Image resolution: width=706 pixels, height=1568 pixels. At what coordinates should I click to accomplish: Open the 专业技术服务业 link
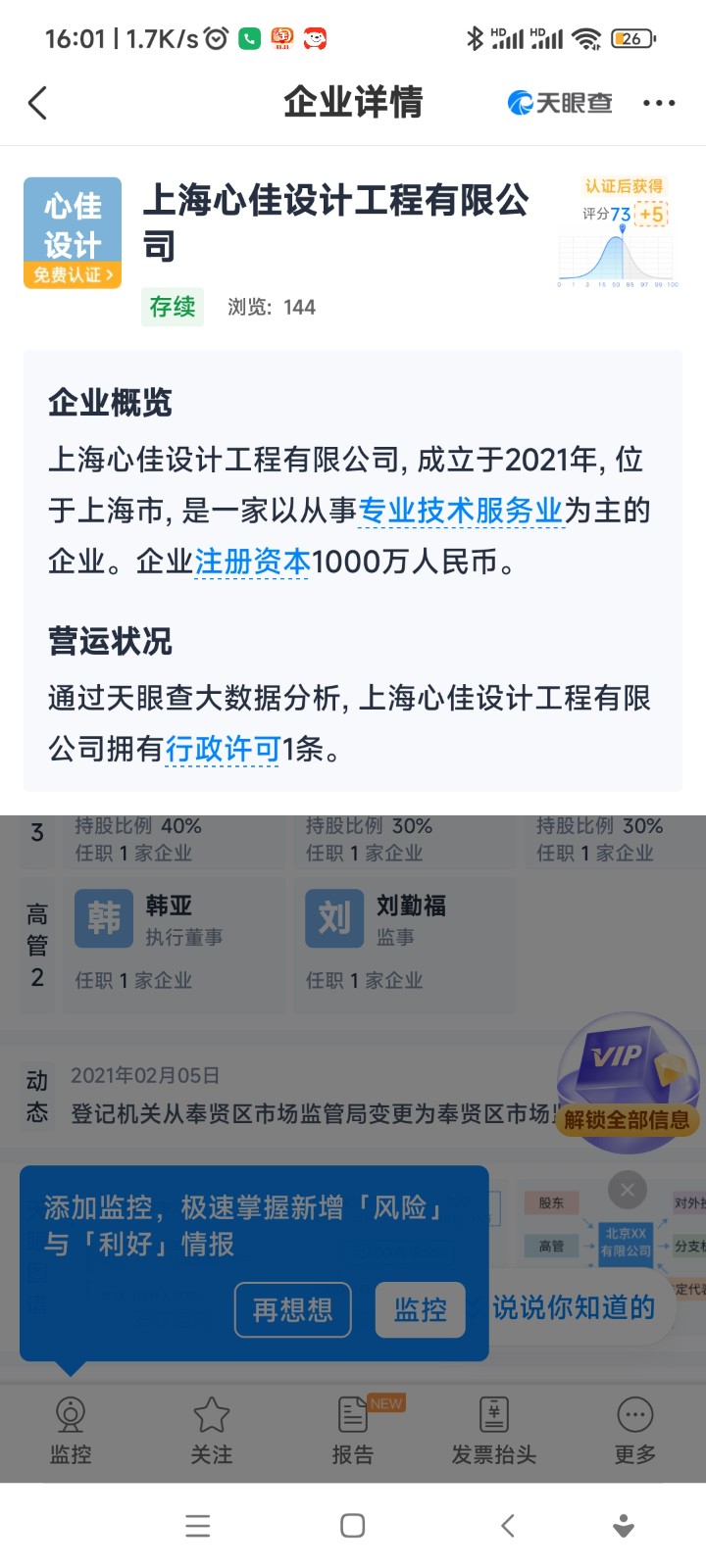click(x=461, y=511)
